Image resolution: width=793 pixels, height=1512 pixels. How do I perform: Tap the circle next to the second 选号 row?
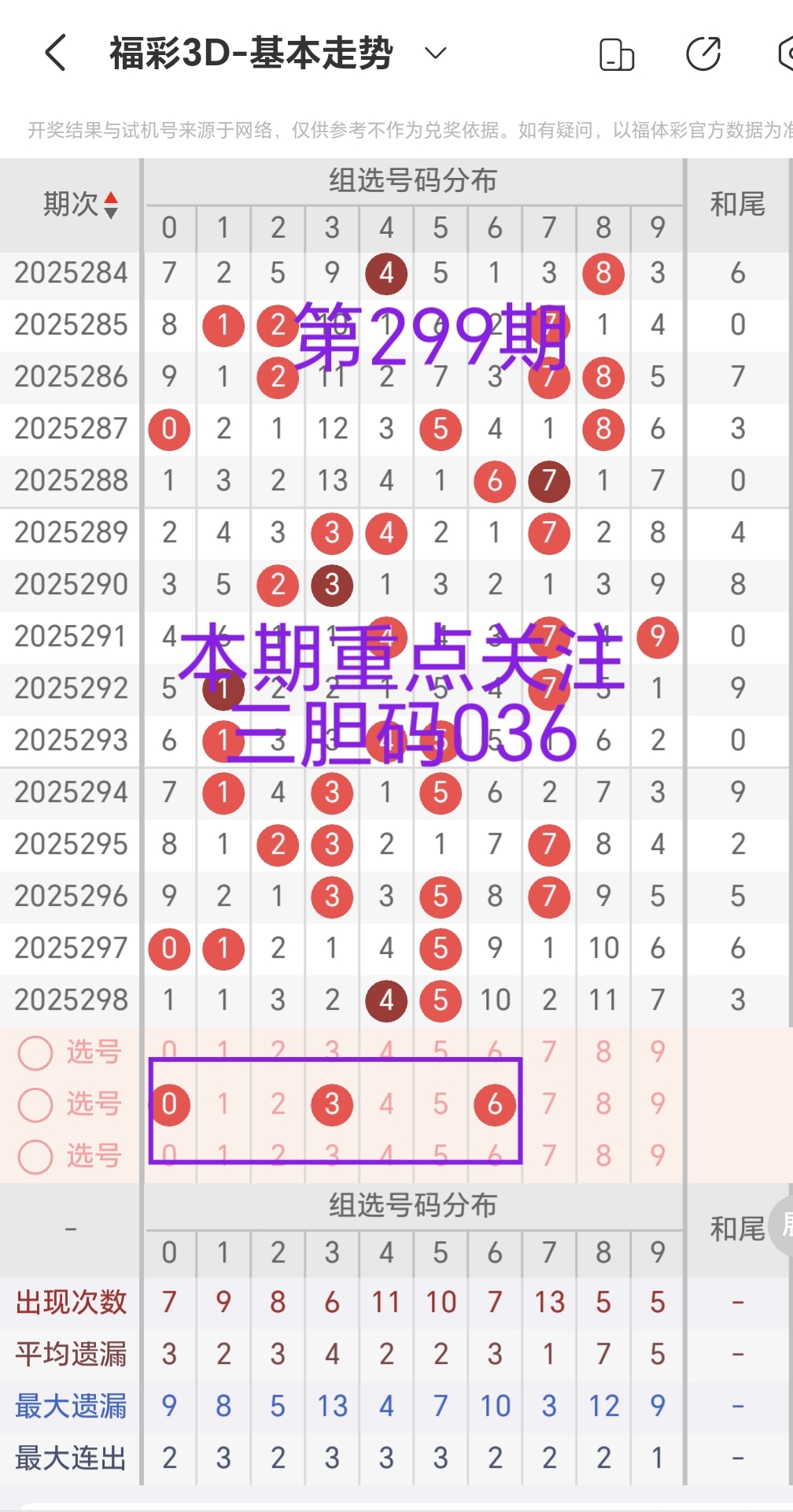point(35,1104)
